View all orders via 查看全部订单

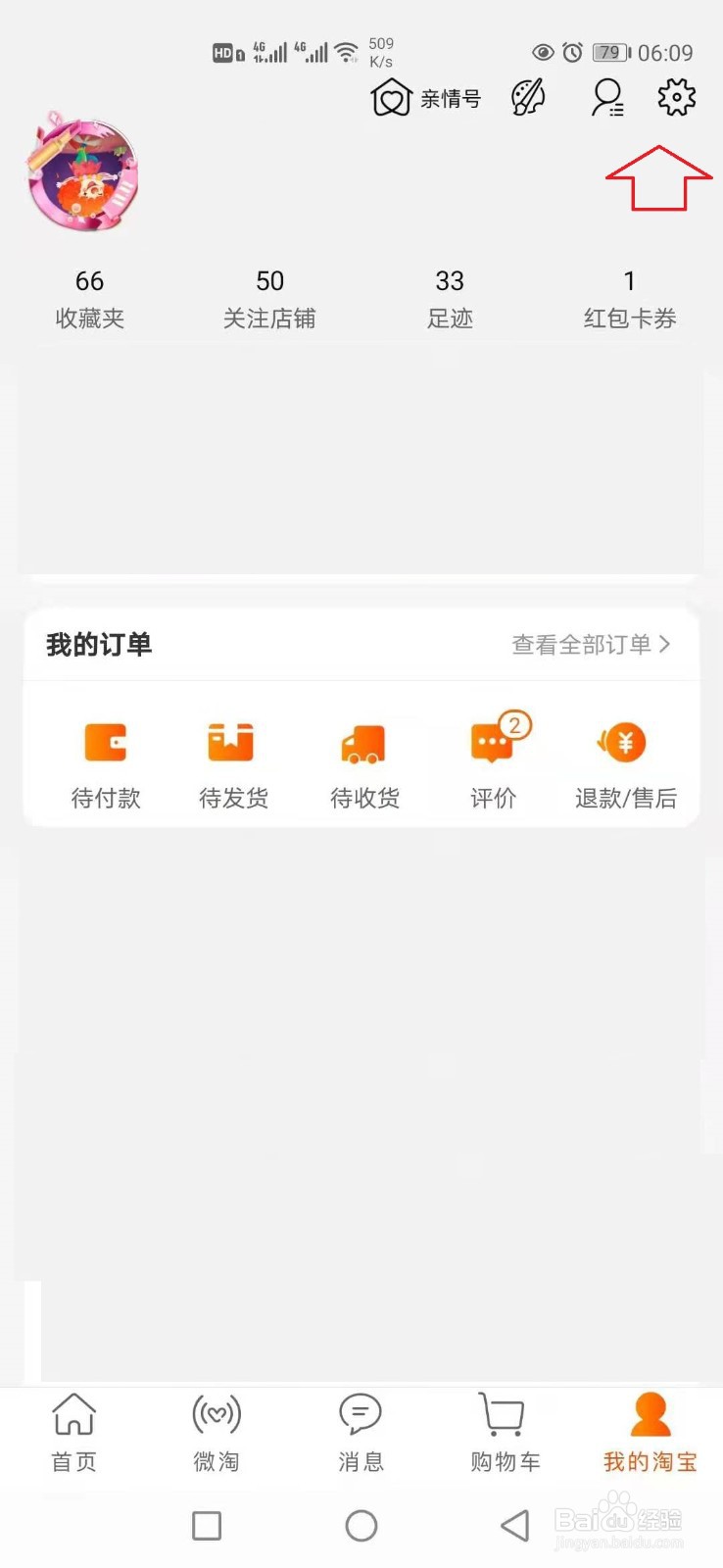pos(591,644)
